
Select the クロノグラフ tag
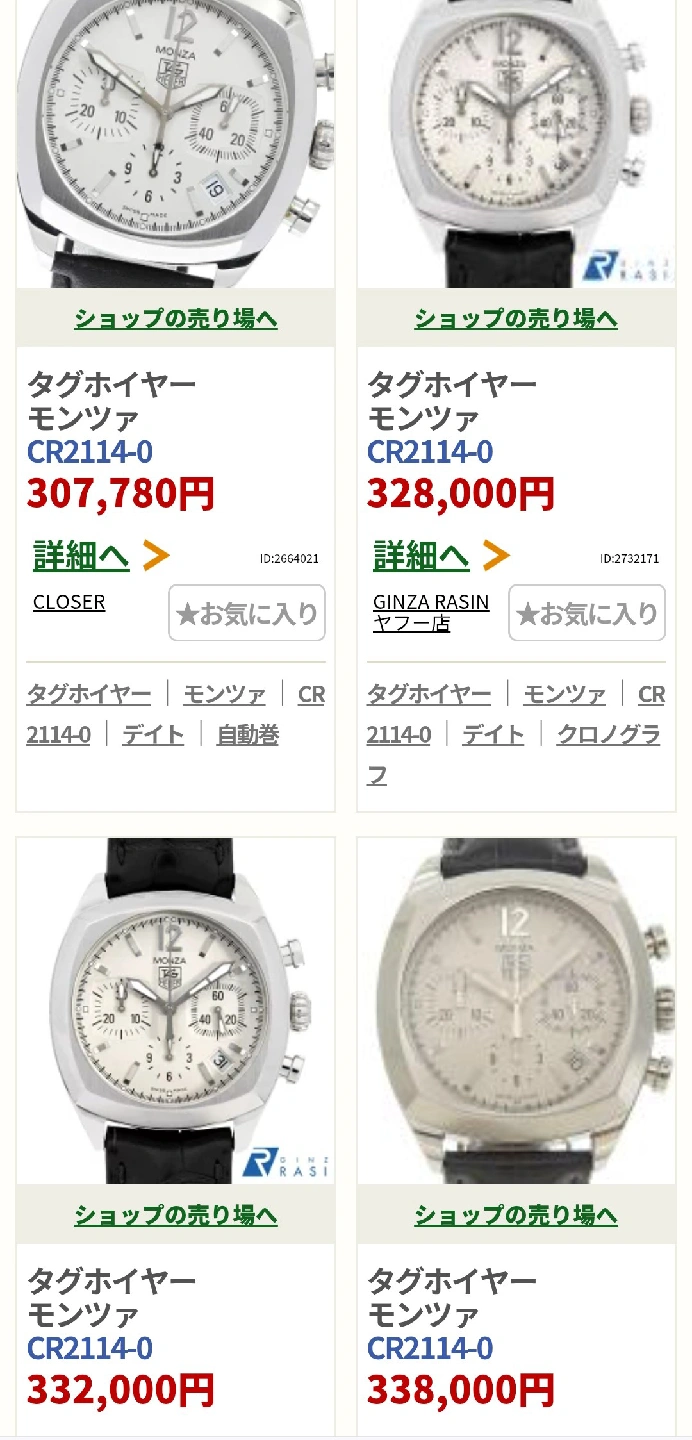click(607, 735)
